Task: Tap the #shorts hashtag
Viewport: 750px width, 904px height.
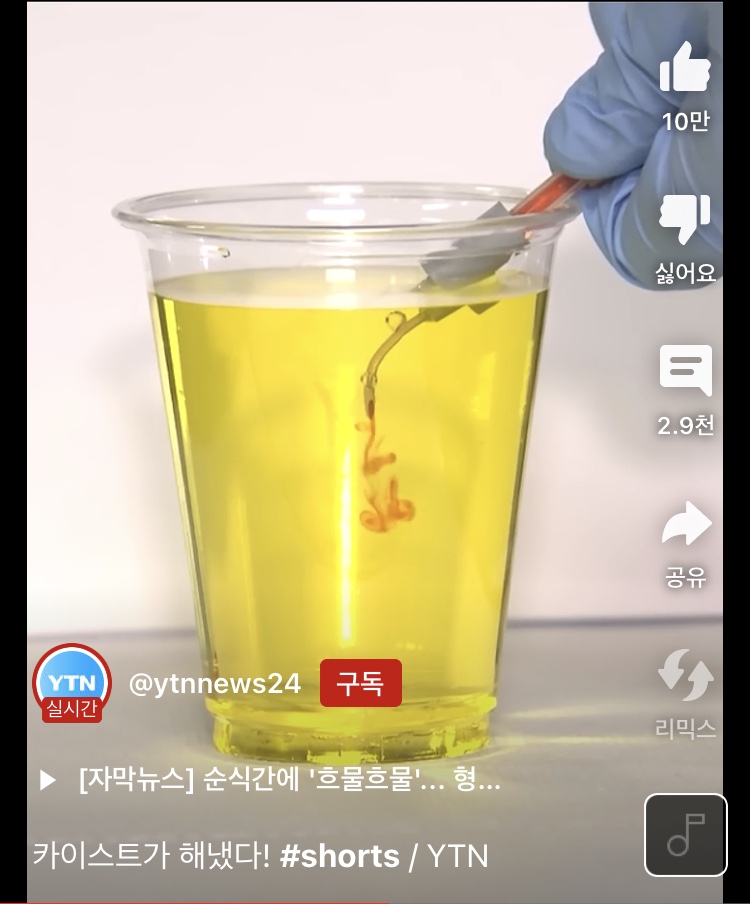Action: click(340, 856)
